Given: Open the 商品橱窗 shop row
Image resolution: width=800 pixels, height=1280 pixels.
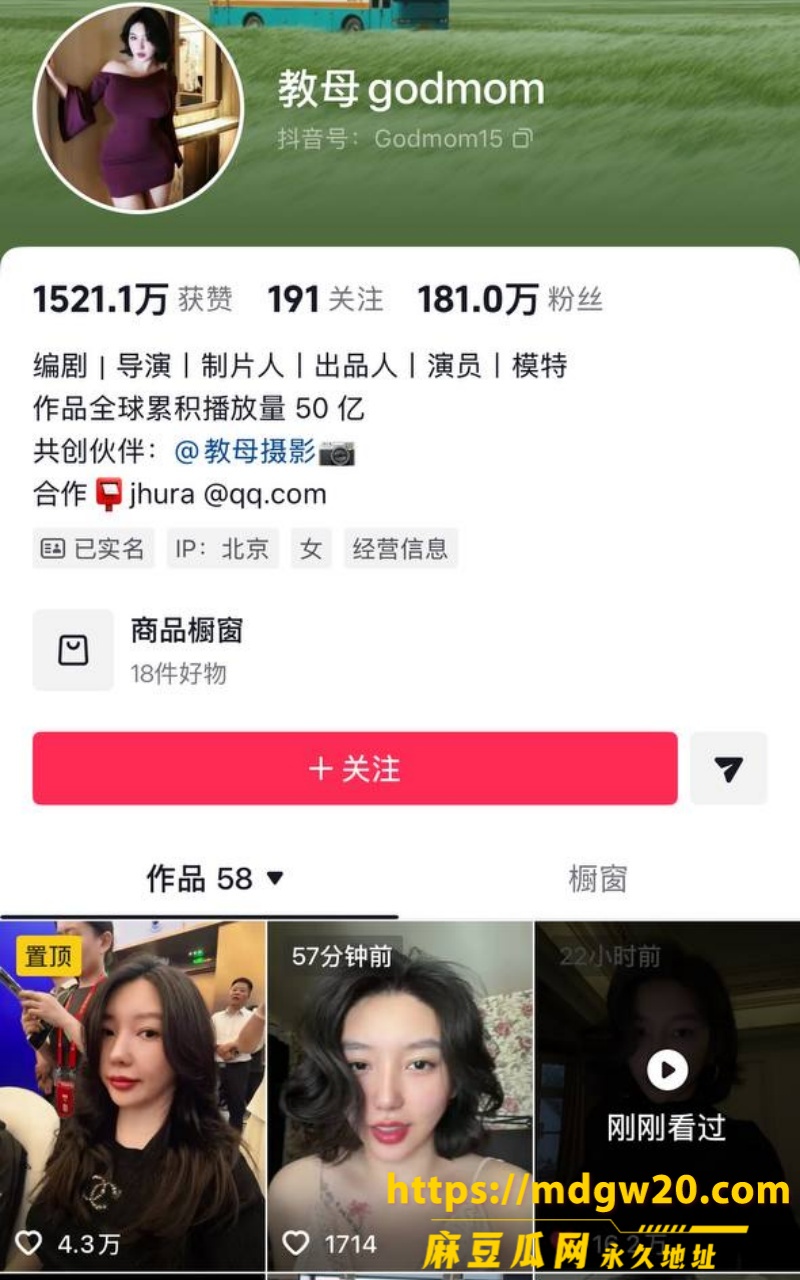Looking at the screenshot, I should tap(400, 650).
